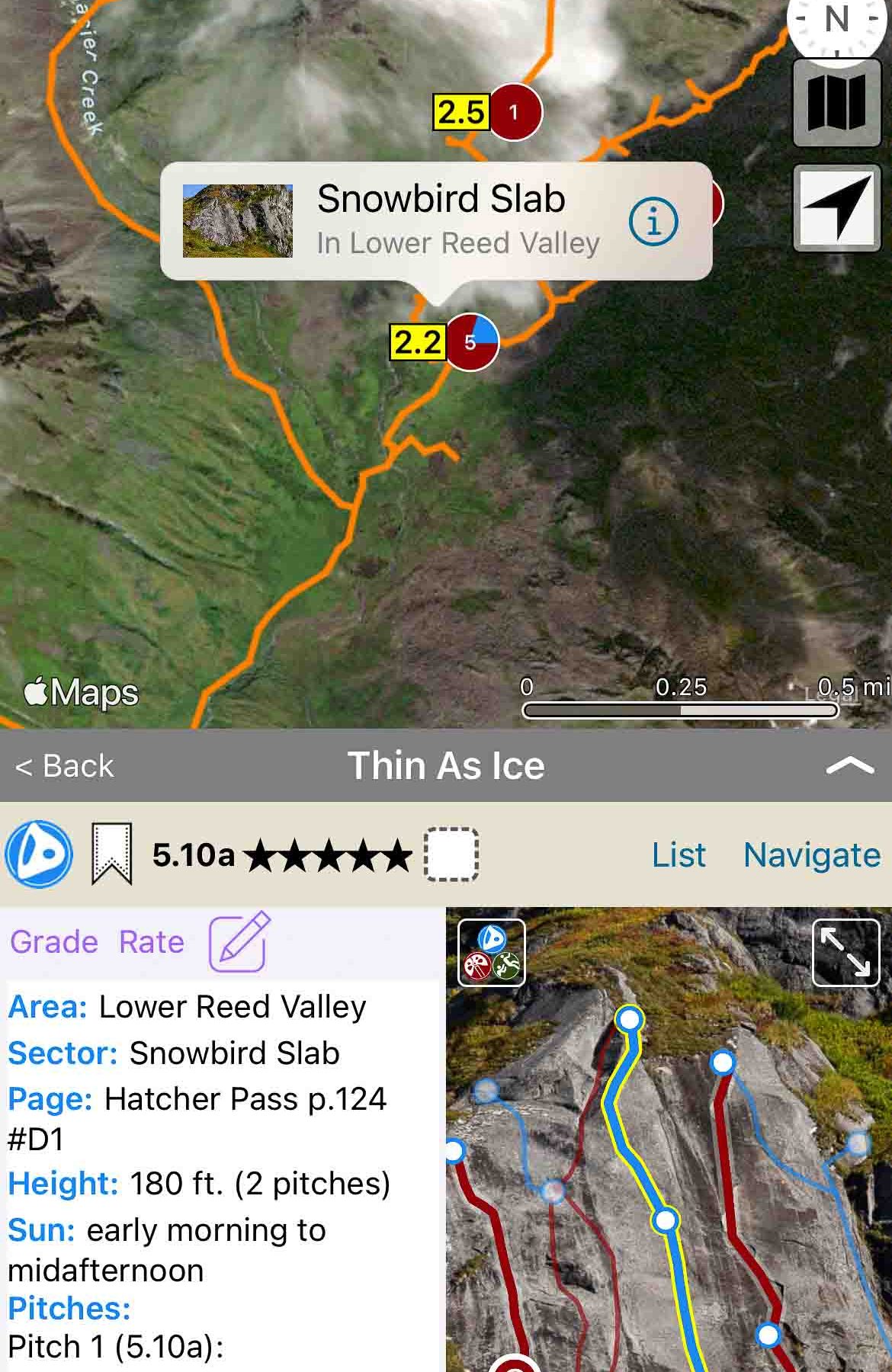The width and height of the screenshot is (892, 1372).
Task: Bookmark the Thin As Ice route
Action: click(x=111, y=854)
